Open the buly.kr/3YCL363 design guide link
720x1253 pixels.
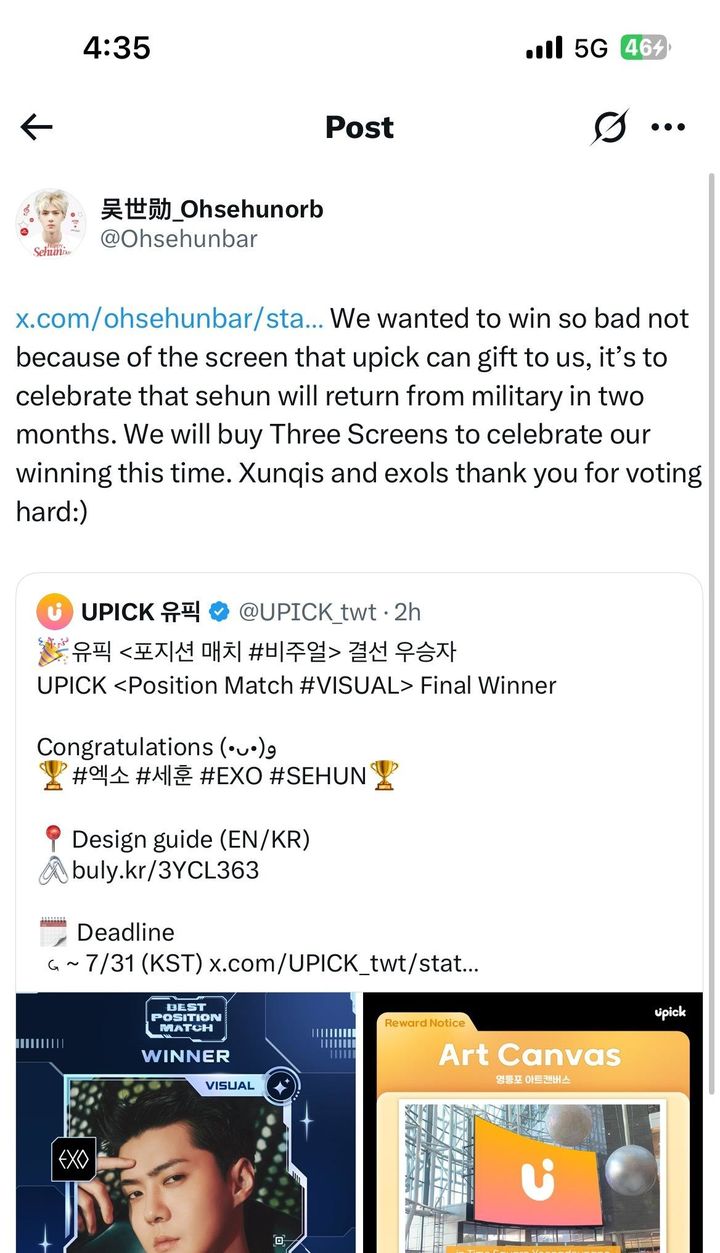pyautogui.click(x=165, y=870)
